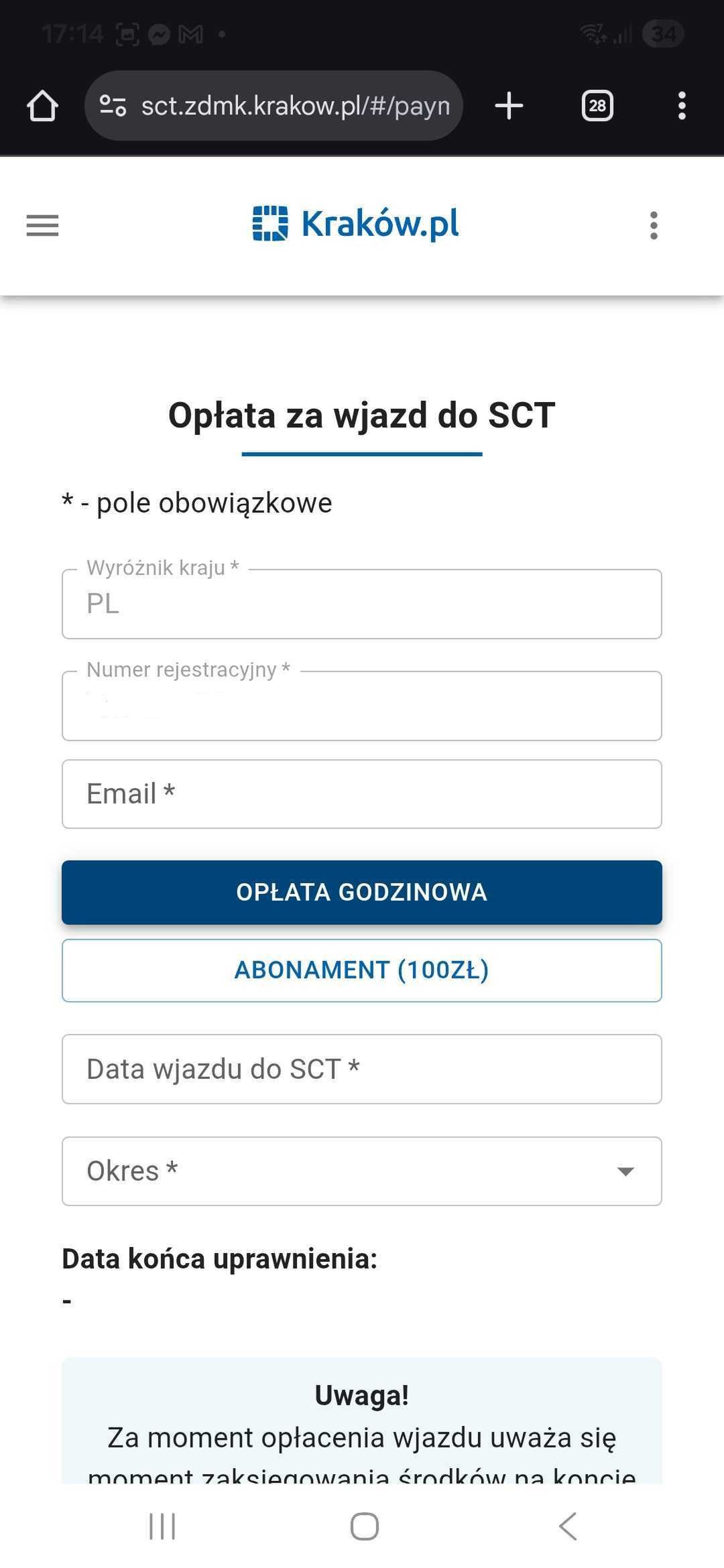Switch to the ABONAMENT (100ZŁ) payment option
Screen dimensions: 724x1568
362,970
